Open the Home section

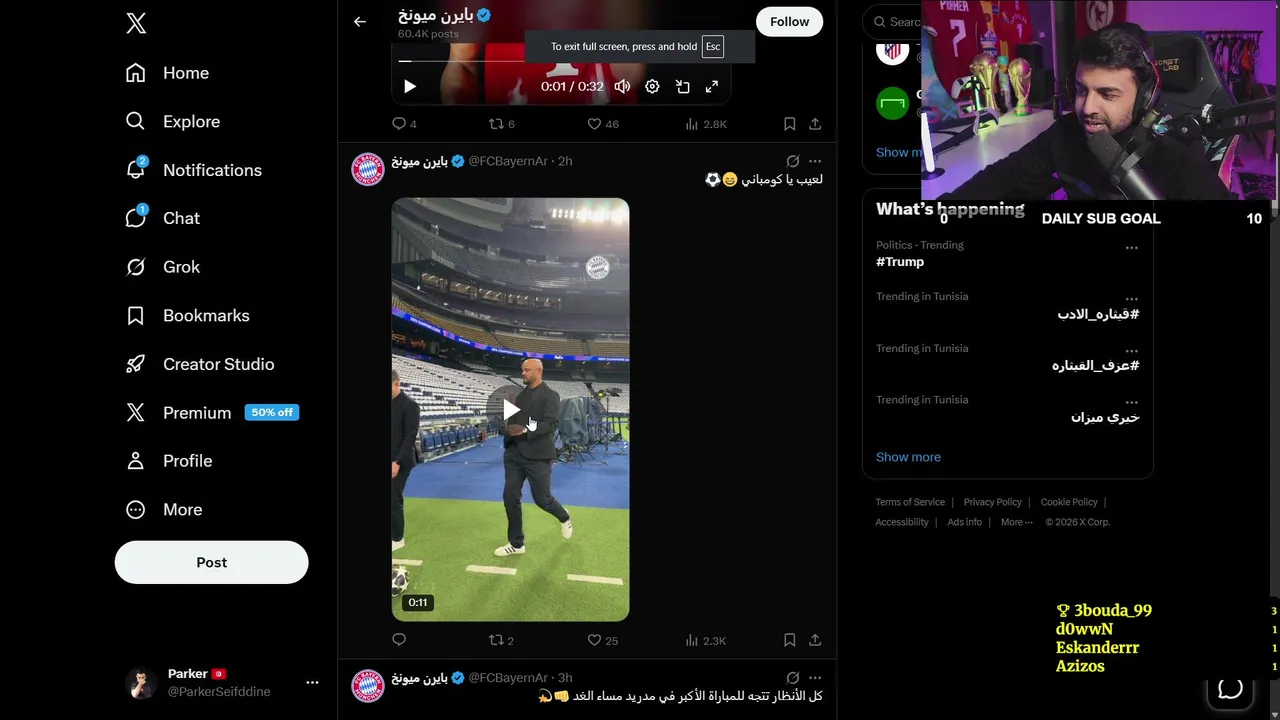click(x=167, y=73)
